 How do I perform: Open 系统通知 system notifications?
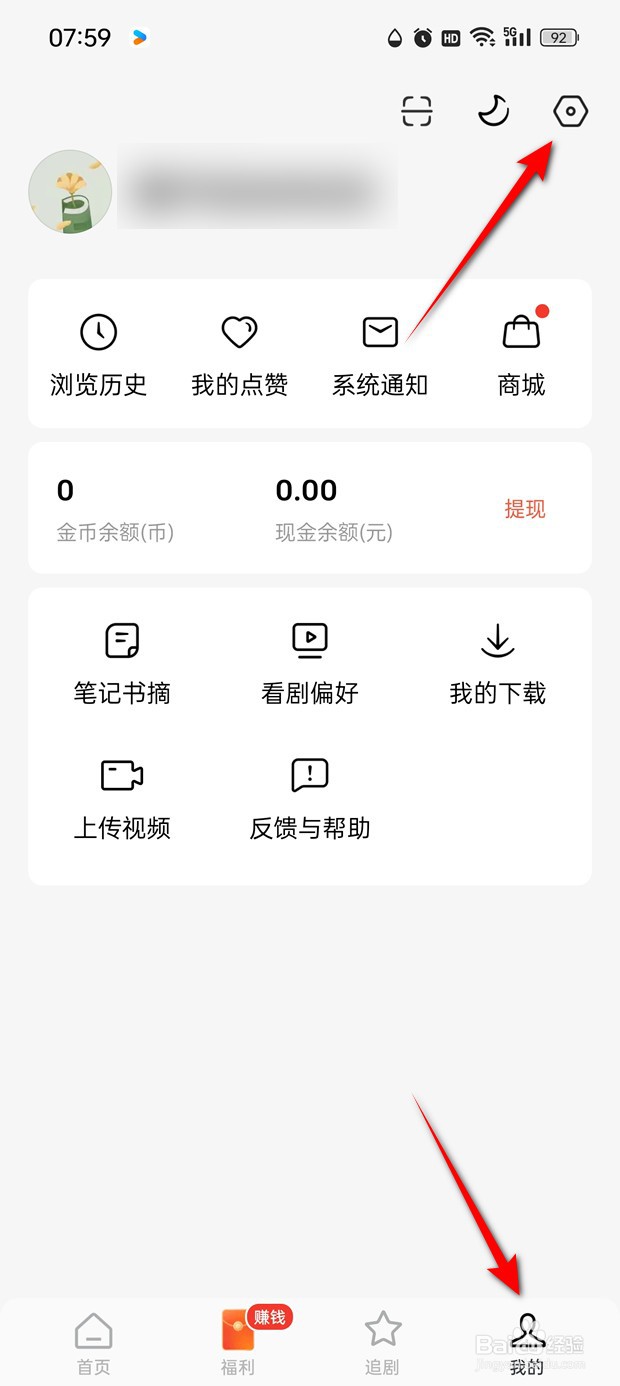coord(380,354)
